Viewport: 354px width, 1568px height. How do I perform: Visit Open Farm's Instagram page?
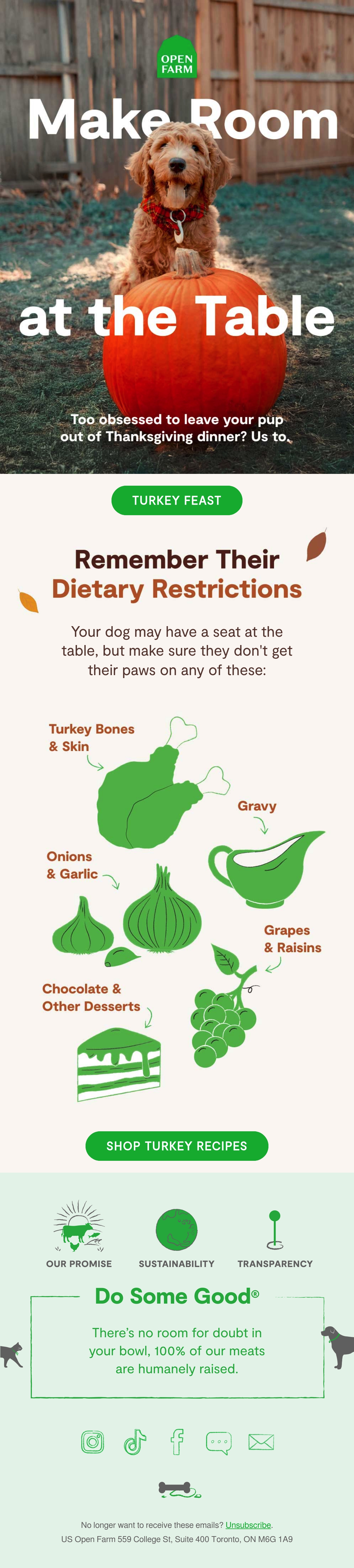coord(92,1442)
